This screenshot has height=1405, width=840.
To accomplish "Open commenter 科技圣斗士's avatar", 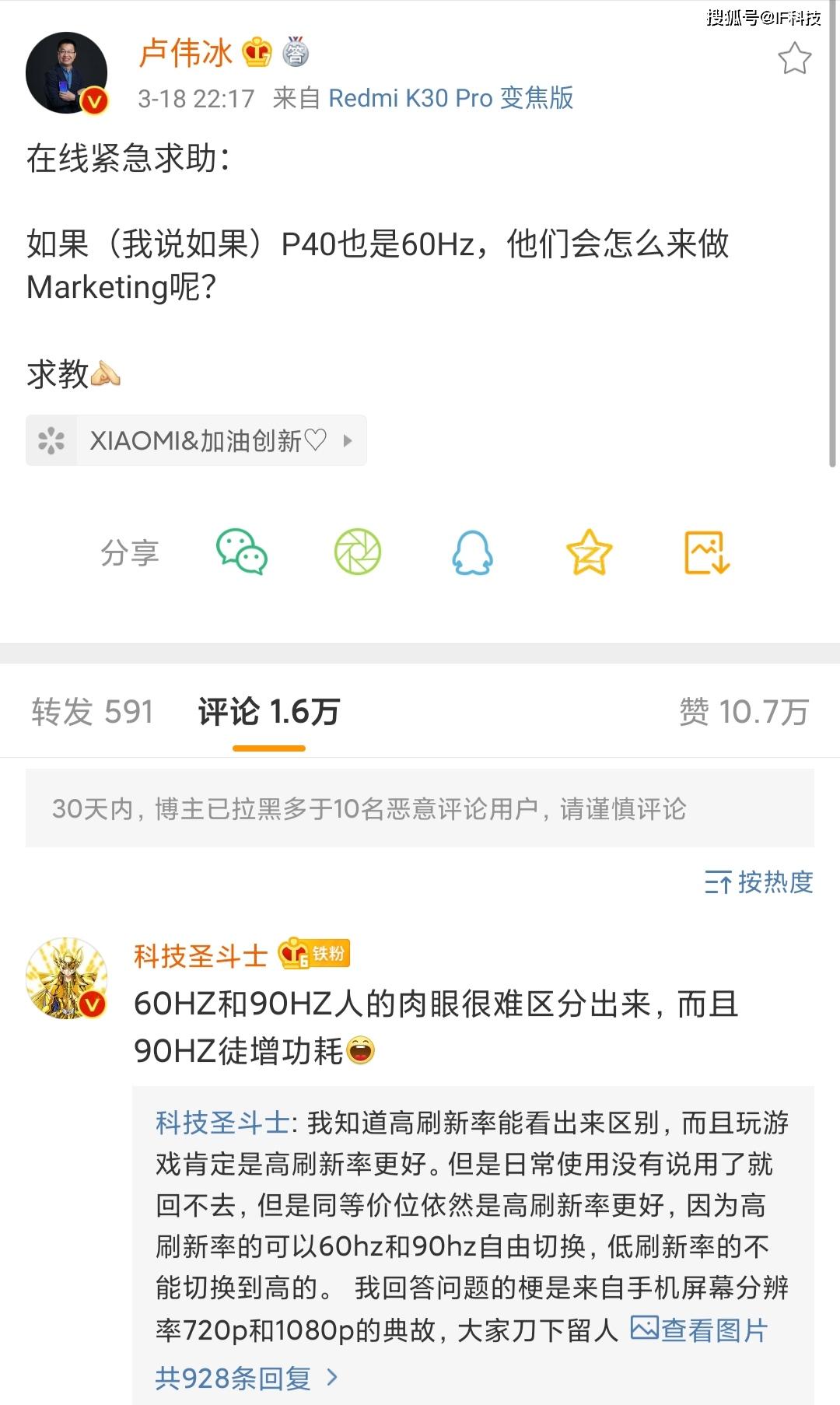I will coord(66,978).
